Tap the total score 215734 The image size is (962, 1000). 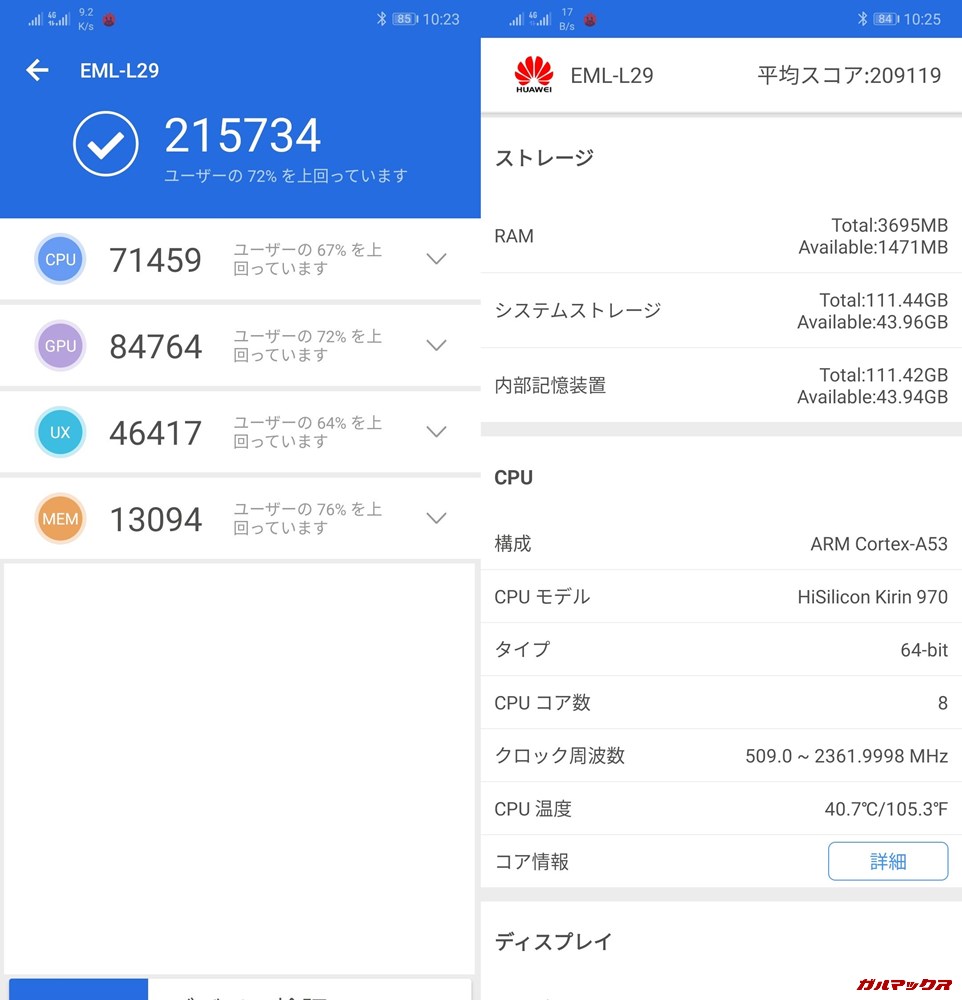tap(243, 135)
